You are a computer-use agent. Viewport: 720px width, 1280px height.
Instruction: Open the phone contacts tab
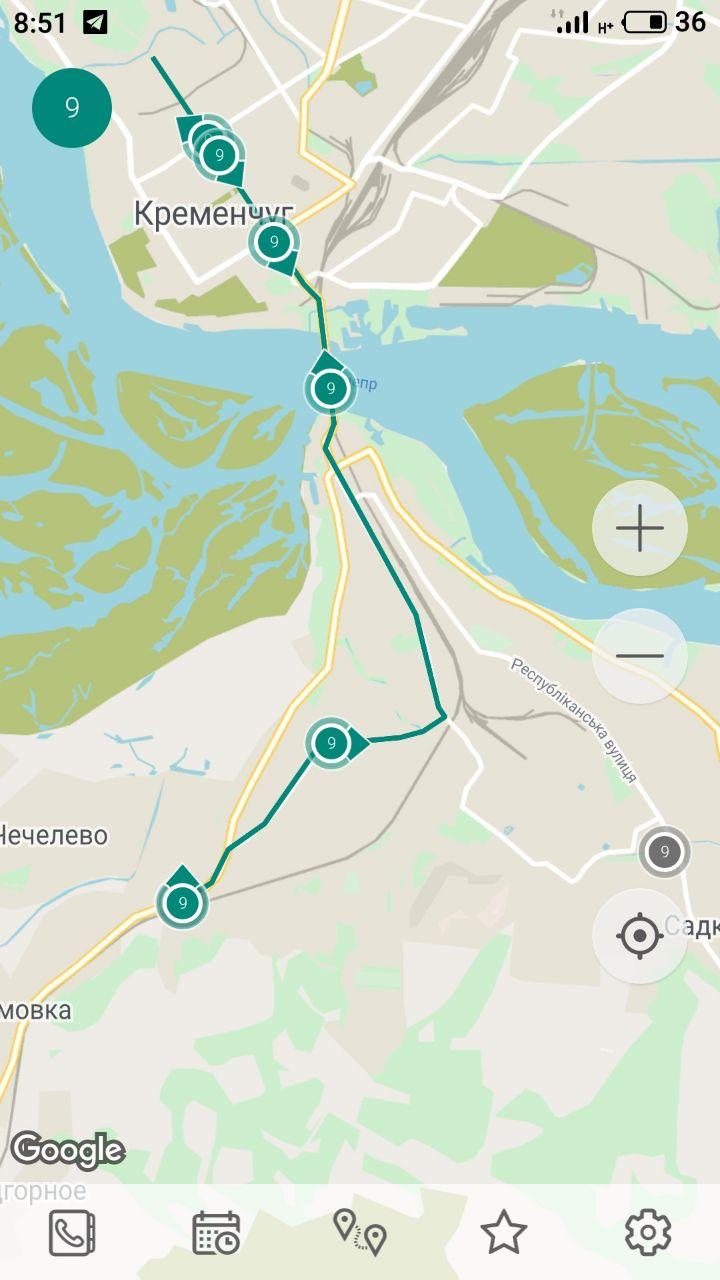coord(72,1232)
